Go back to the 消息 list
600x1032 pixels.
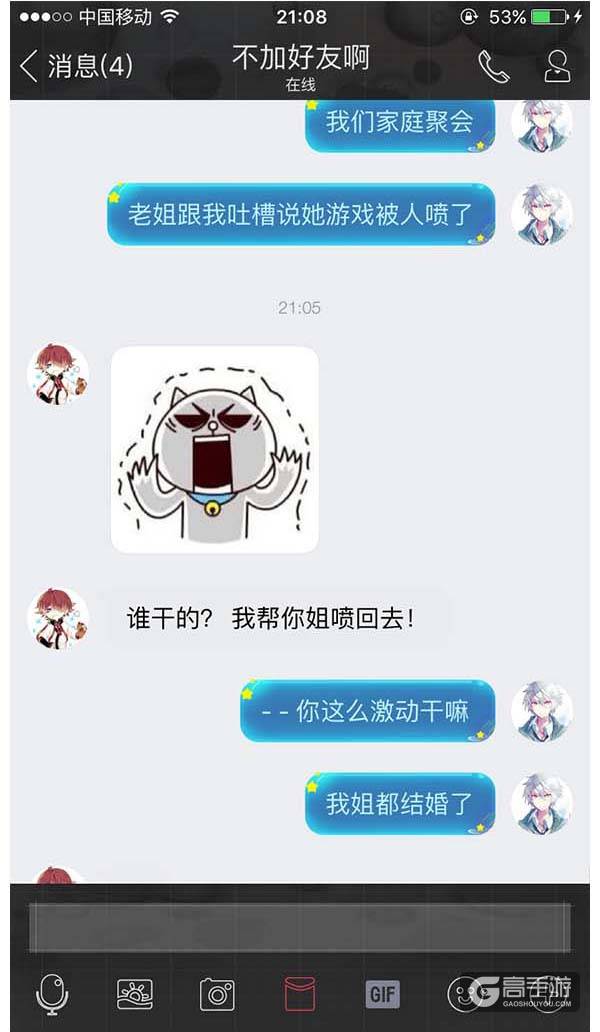pyautogui.click(x=75, y=66)
